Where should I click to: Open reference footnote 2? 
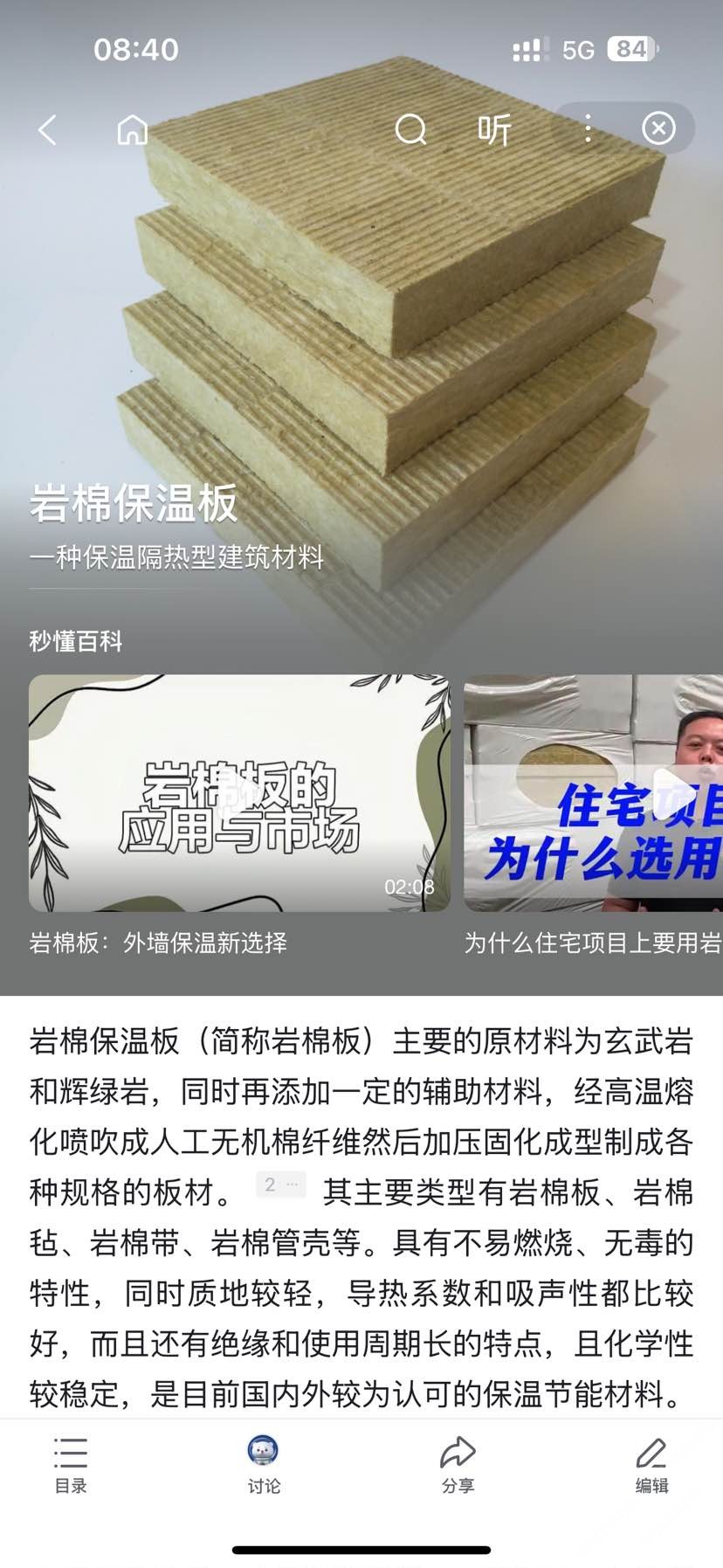[280, 1185]
